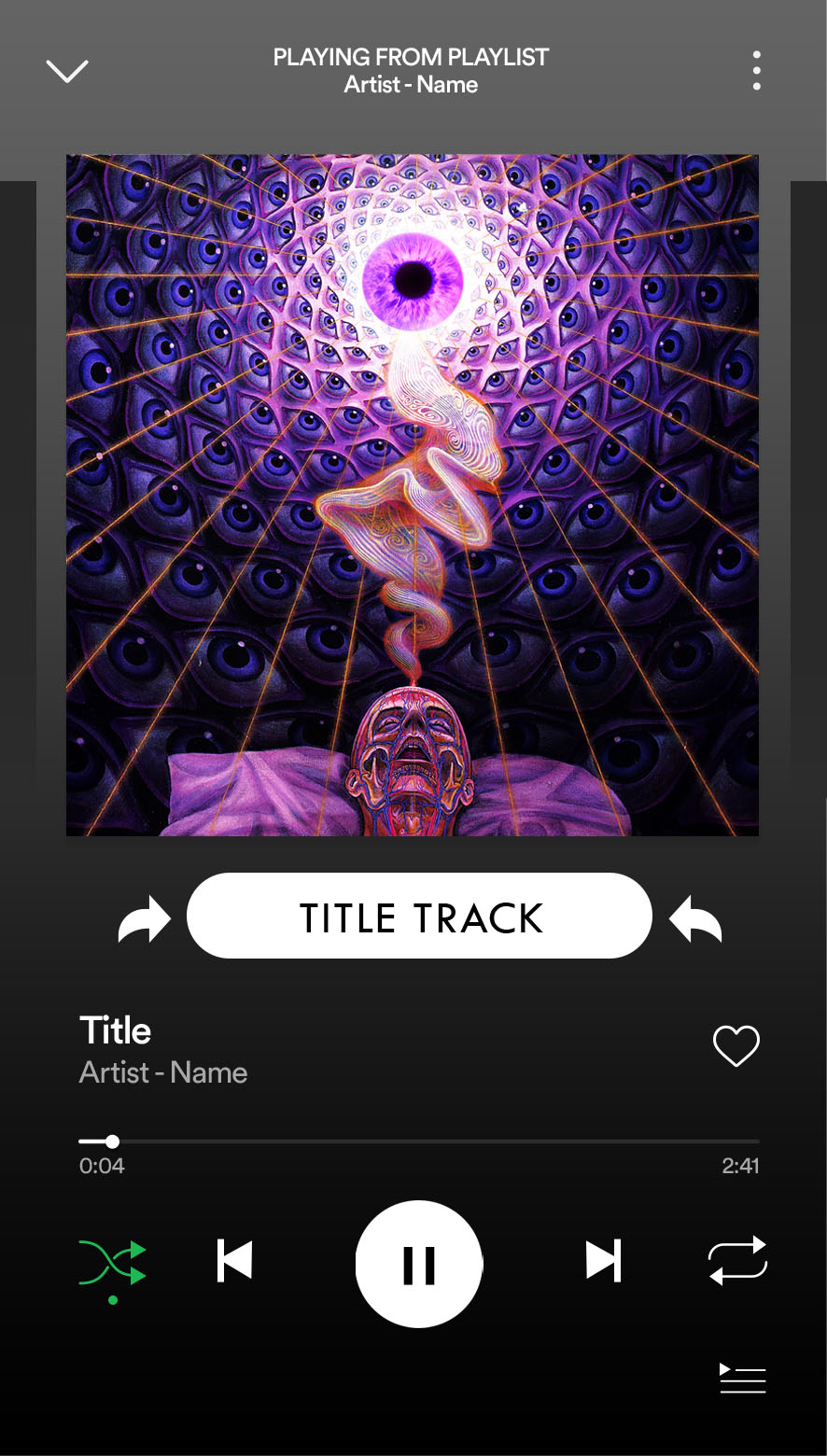Tap the playback progress bar to seek
Screen dimensions: 827x1456
click(420, 1141)
